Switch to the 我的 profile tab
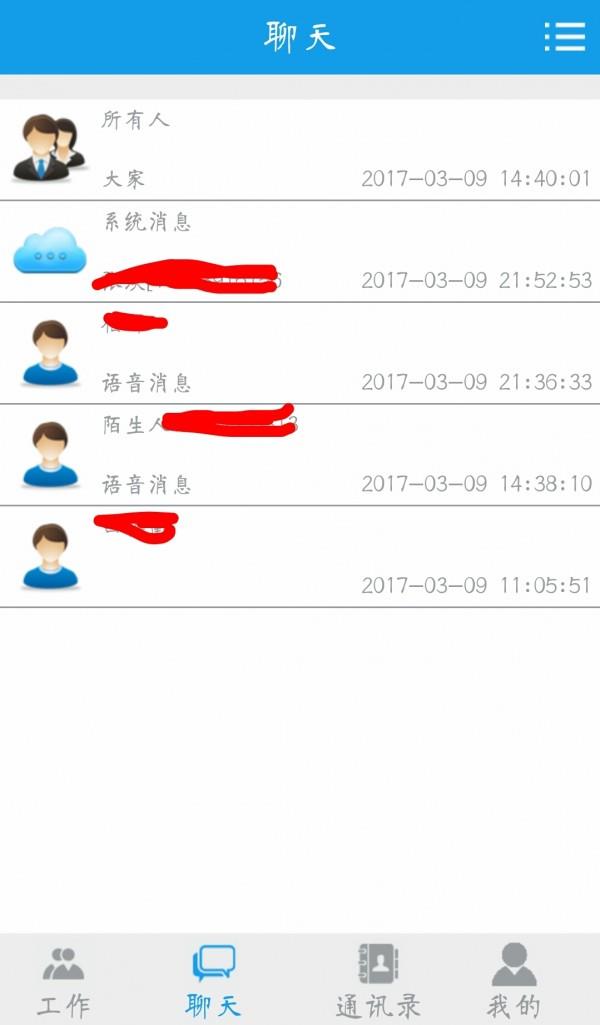 514,980
